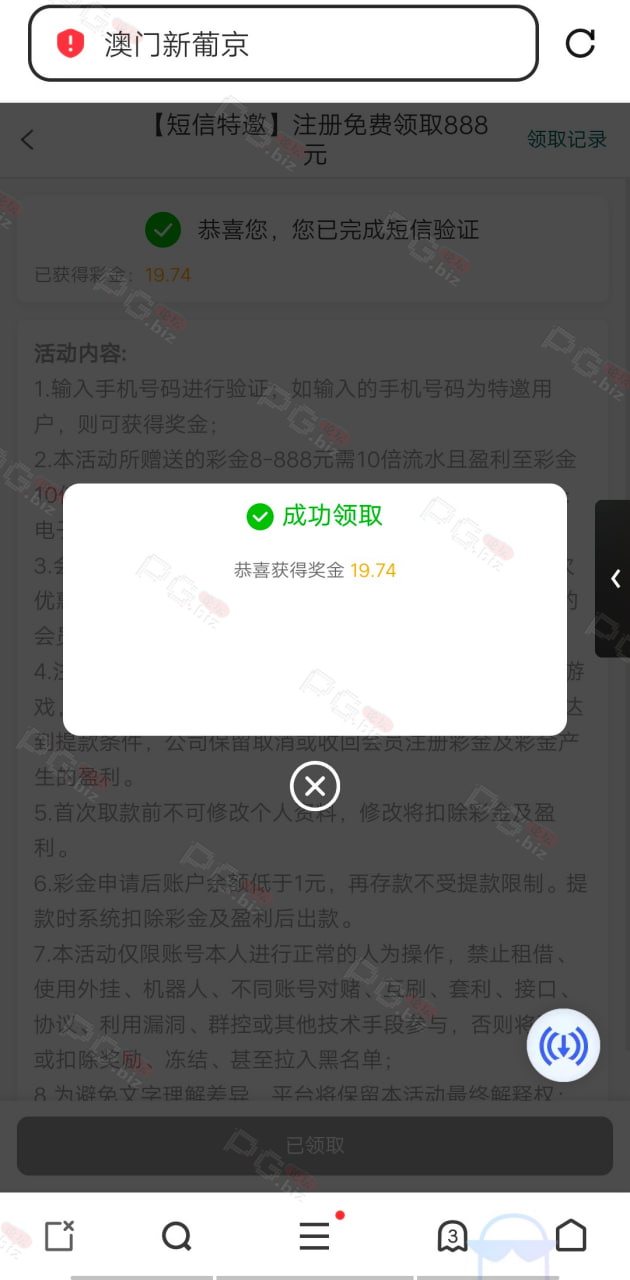View the open tabs showing 3
The image size is (630, 1280).
(452, 1236)
